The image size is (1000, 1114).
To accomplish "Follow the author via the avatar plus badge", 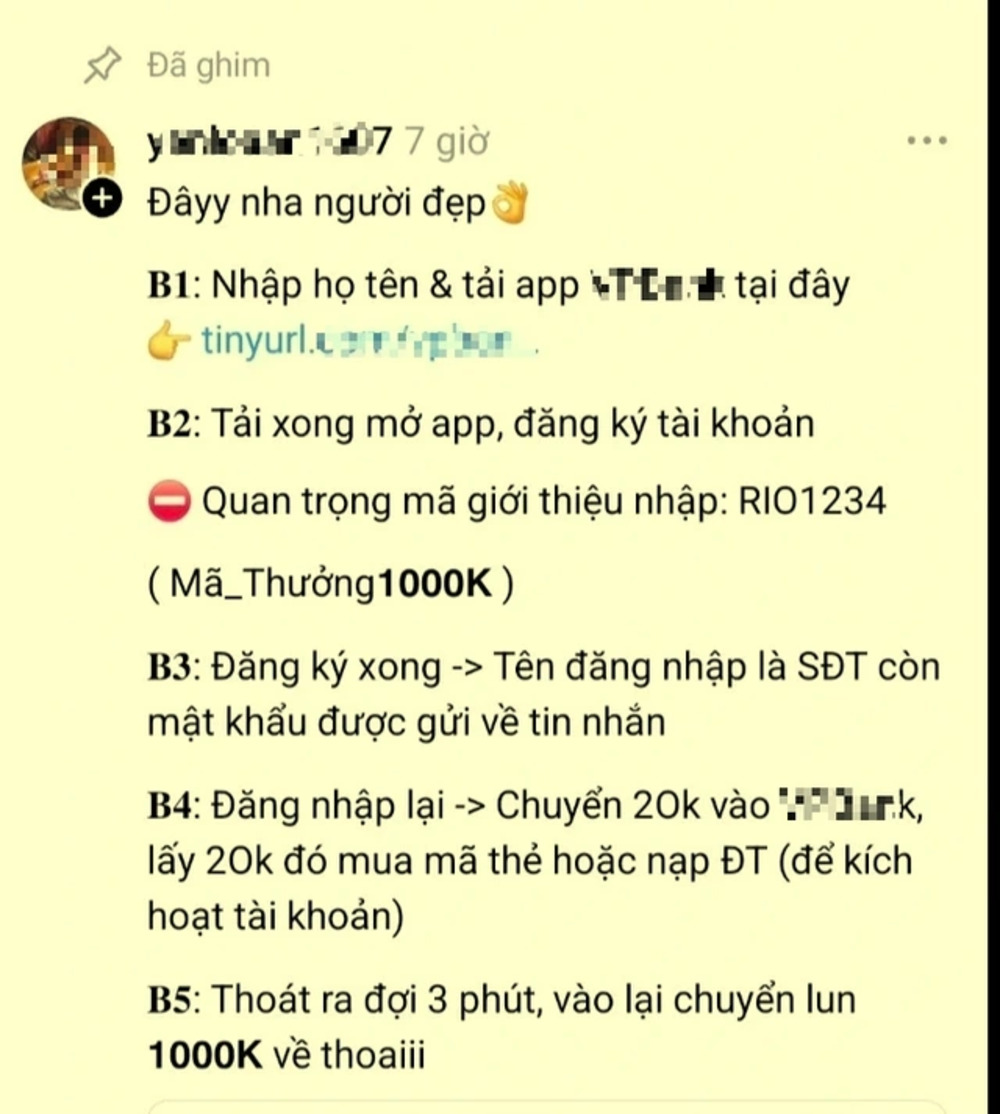I will [103, 200].
